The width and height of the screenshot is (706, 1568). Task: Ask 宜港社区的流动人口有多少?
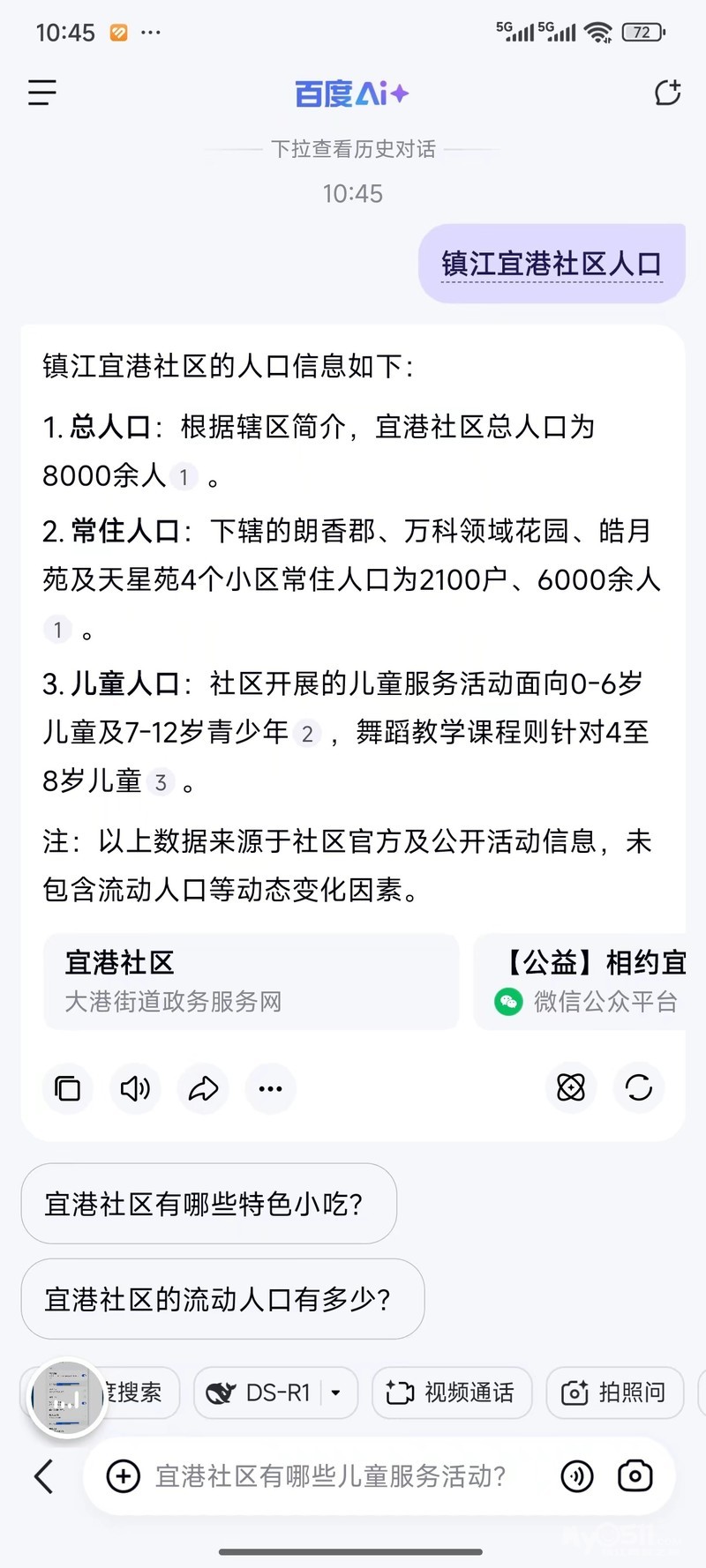click(x=222, y=1299)
